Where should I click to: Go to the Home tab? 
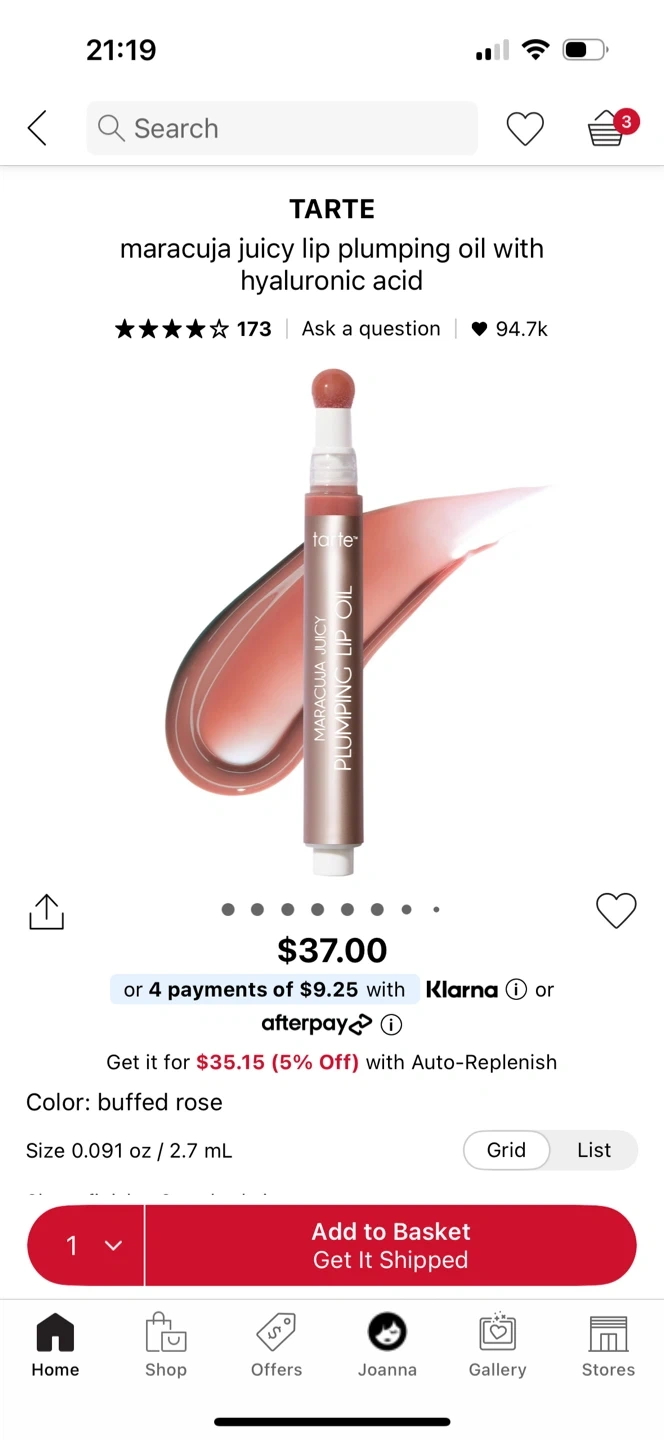pyautogui.click(x=55, y=1346)
